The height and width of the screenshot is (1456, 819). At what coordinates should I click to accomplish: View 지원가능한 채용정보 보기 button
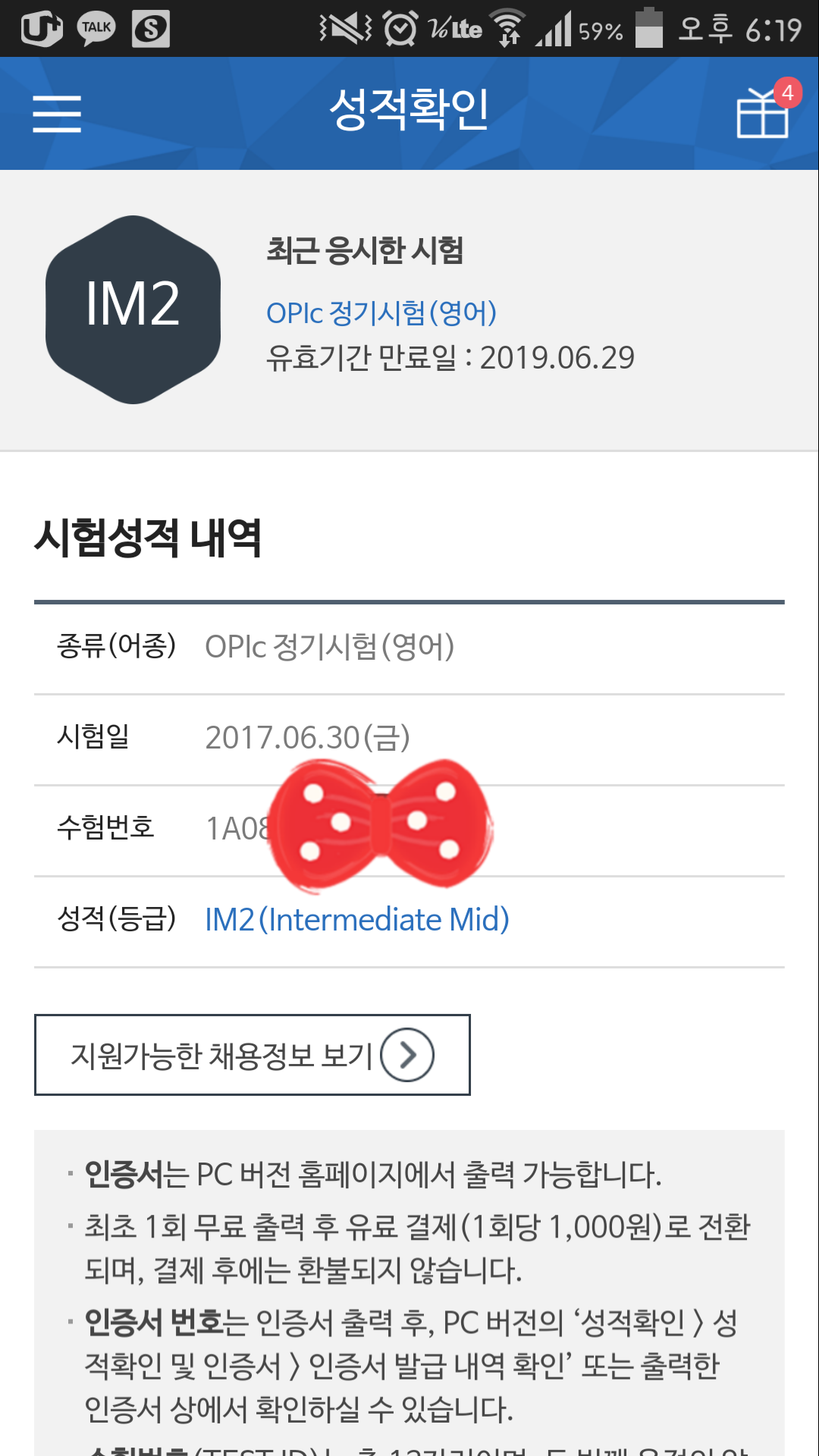point(253,1055)
